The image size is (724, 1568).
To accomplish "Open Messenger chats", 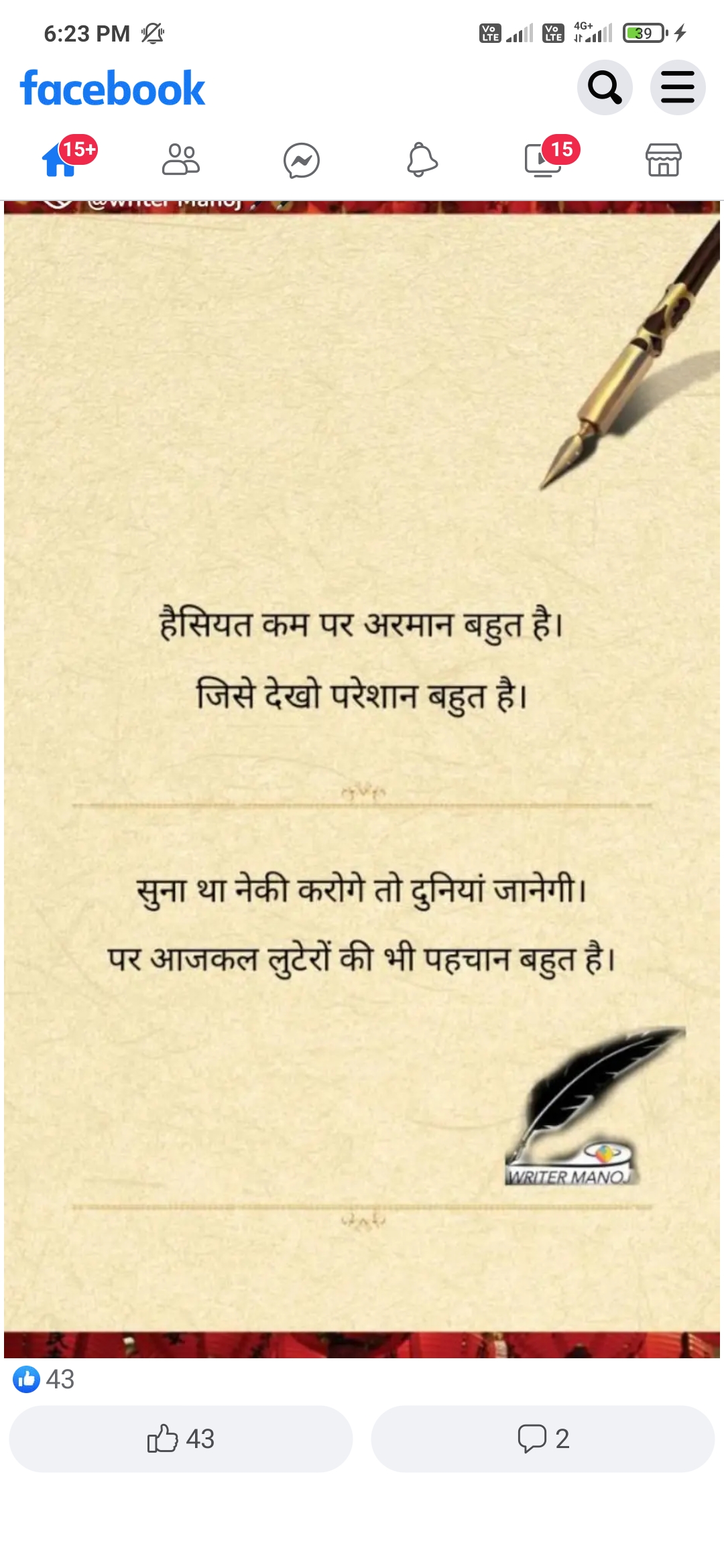I will (x=302, y=161).
